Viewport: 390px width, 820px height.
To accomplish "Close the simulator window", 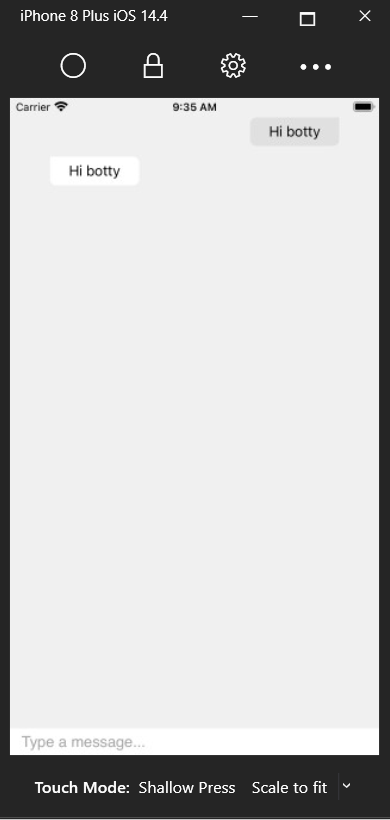I will [x=365, y=16].
